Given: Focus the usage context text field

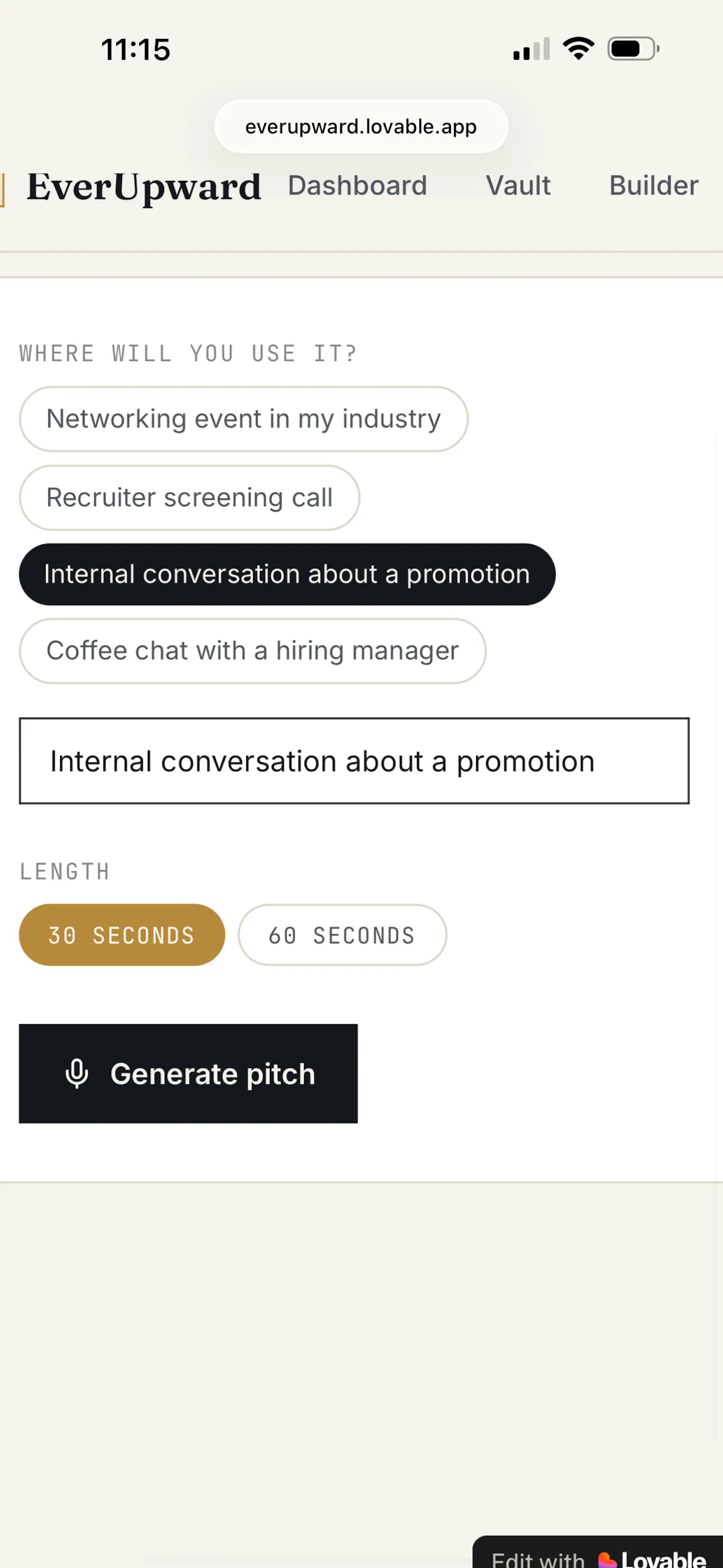Looking at the screenshot, I should (354, 761).
